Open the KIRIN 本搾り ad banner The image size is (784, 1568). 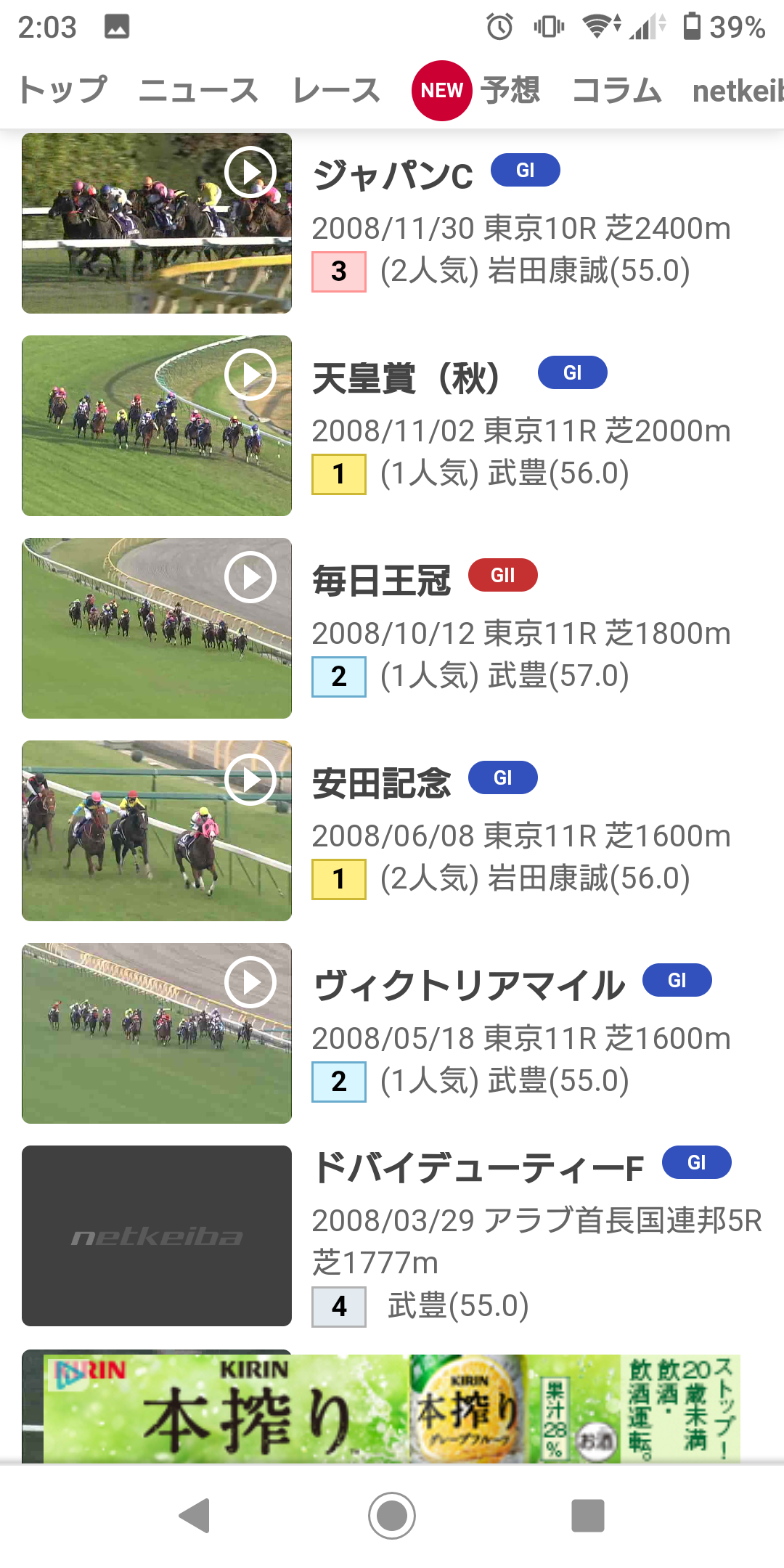[x=392, y=1408]
